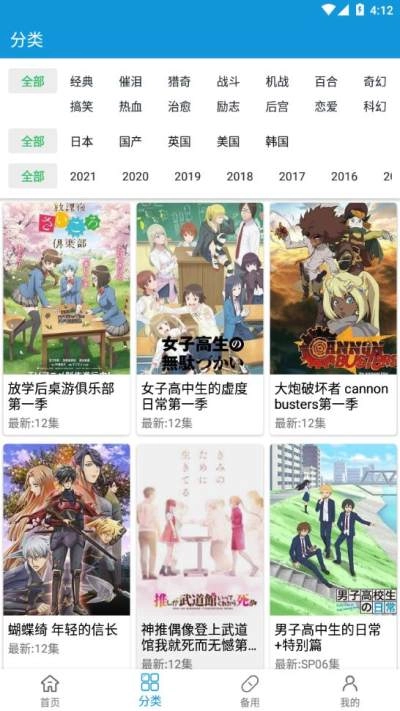Image resolution: width=400 pixels, height=711 pixels.
Task: Open 放学后桌游俱乐部第一季 card
Action: (67, 318)
